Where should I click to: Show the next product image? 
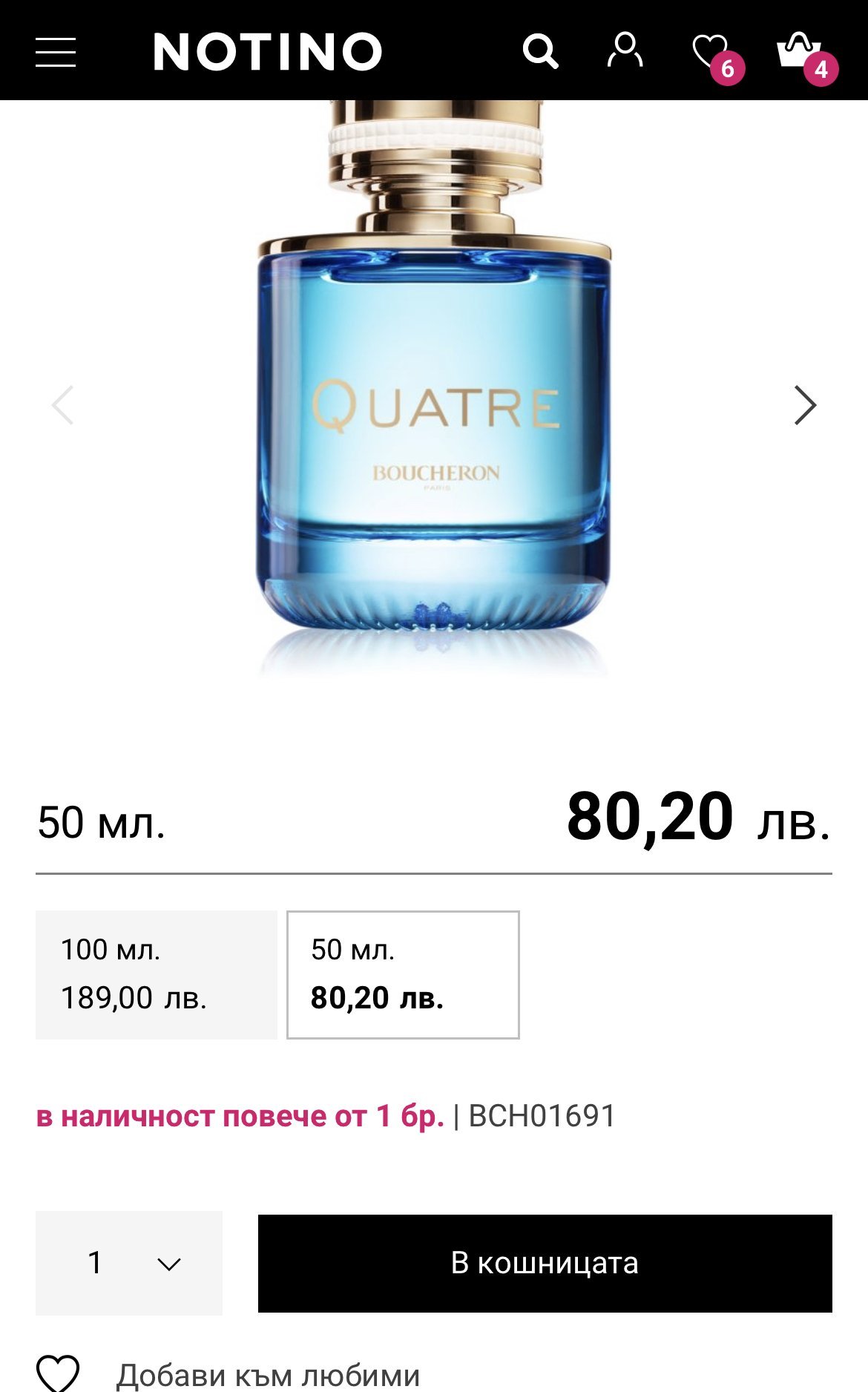[804, 405]
